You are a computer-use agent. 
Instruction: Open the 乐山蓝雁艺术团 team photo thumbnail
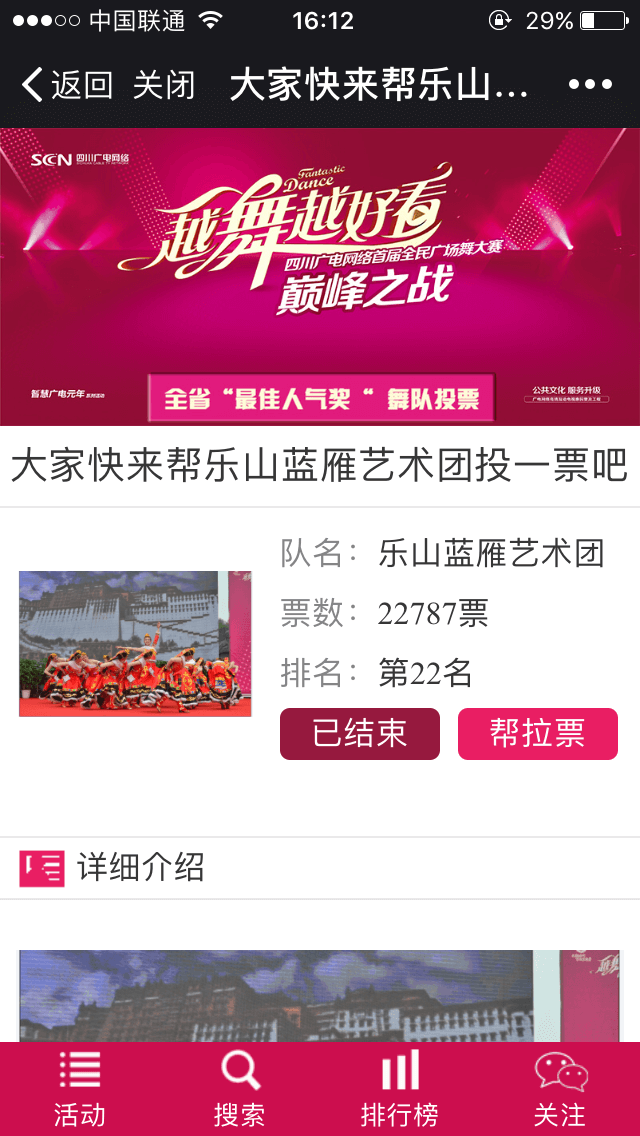click(135, 643)
